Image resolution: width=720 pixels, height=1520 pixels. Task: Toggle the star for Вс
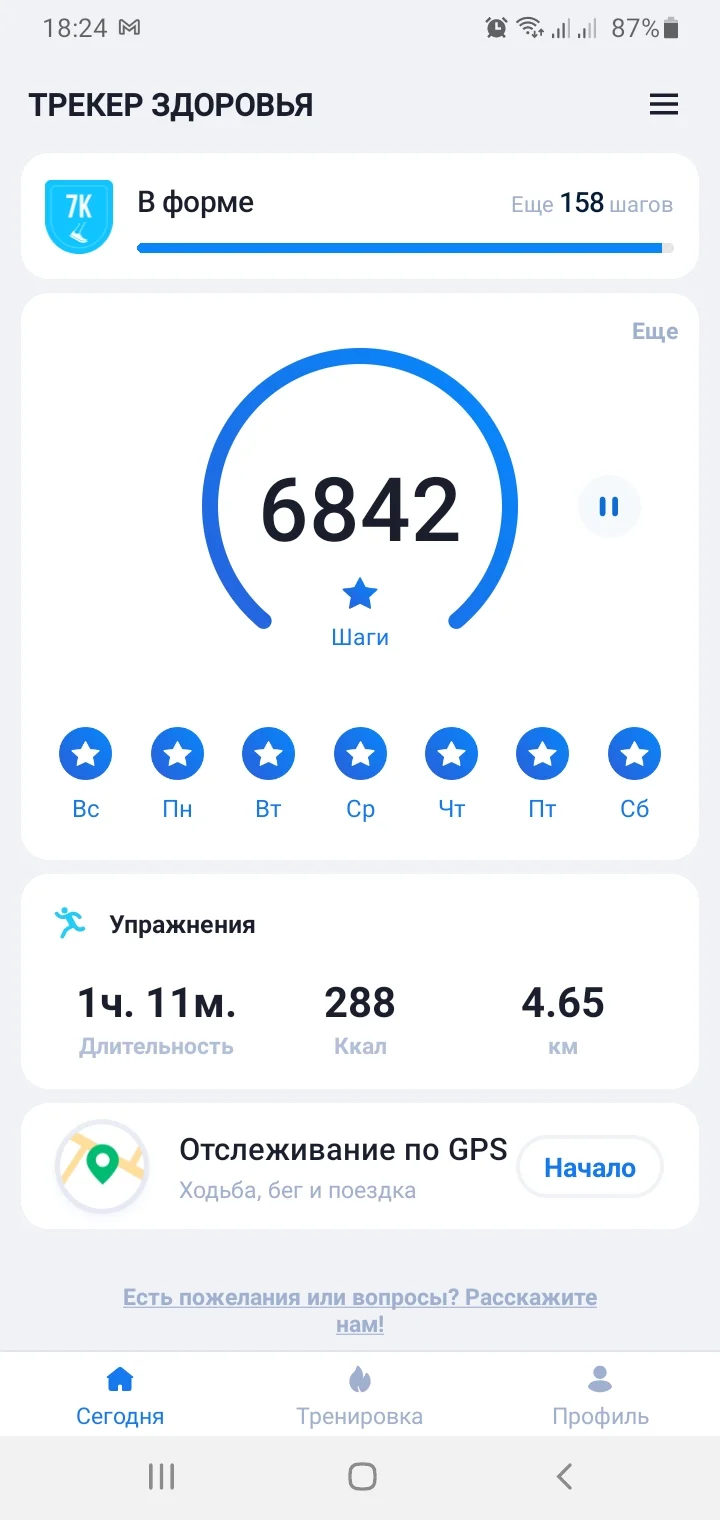[x=85, y=753]
